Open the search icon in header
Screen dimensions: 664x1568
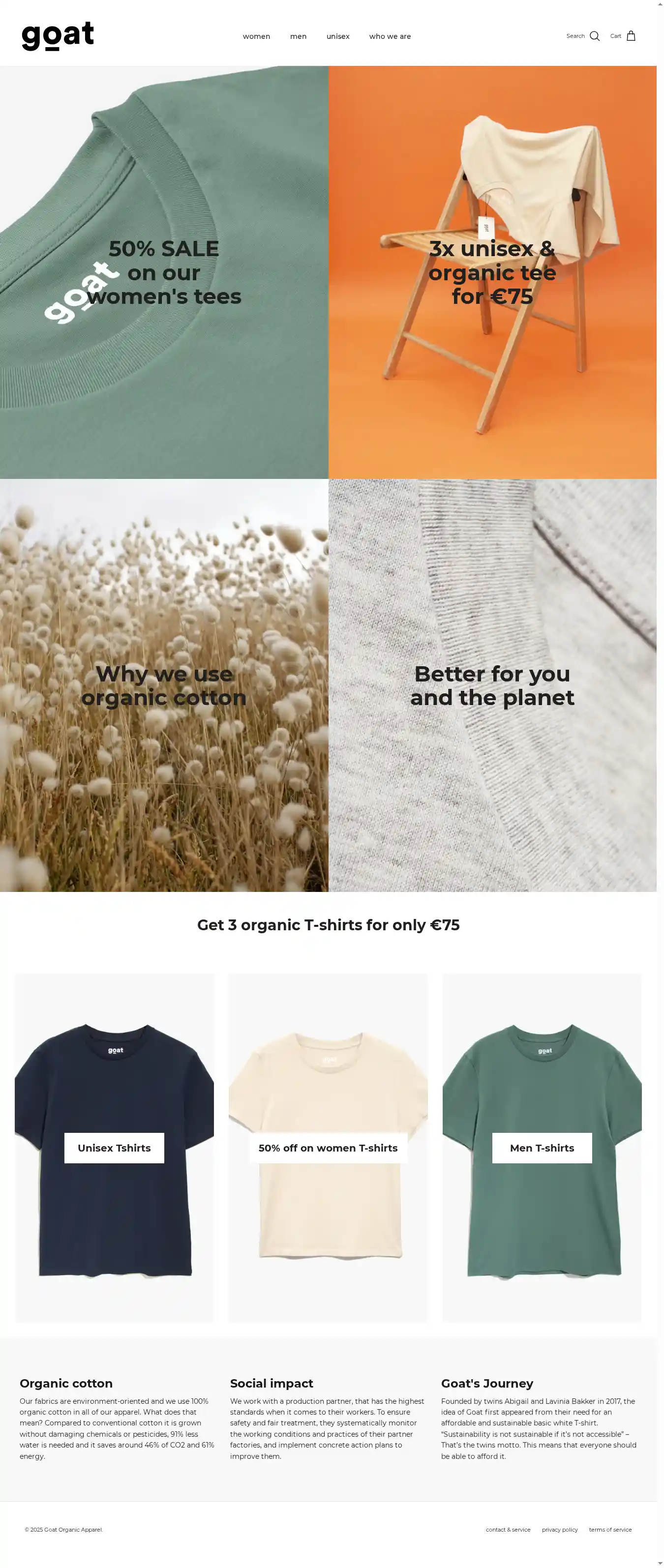pyautogui.click(x=594, y=36)
